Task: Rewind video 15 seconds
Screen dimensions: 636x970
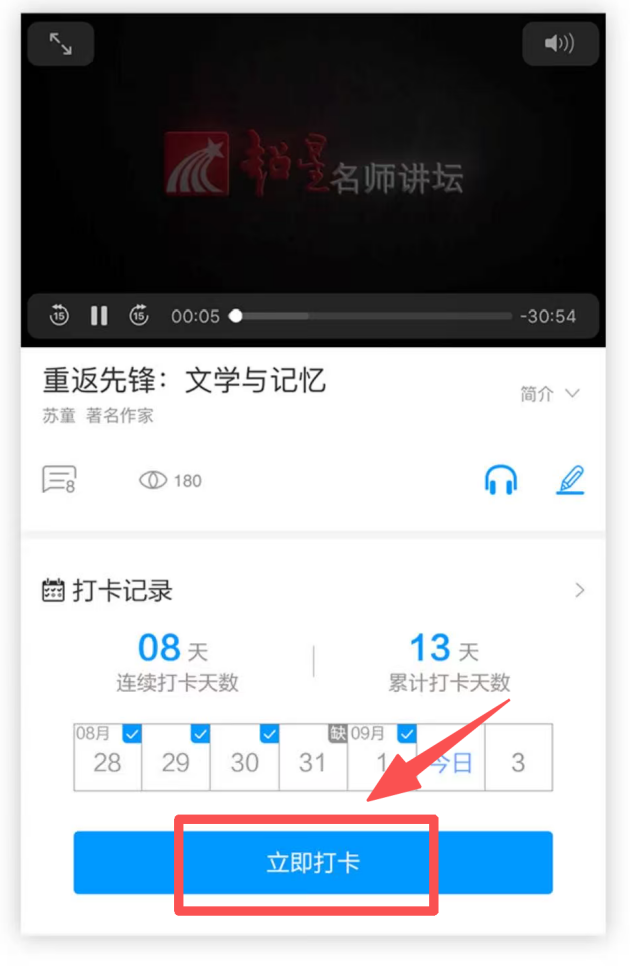Action: click(59, 315)
